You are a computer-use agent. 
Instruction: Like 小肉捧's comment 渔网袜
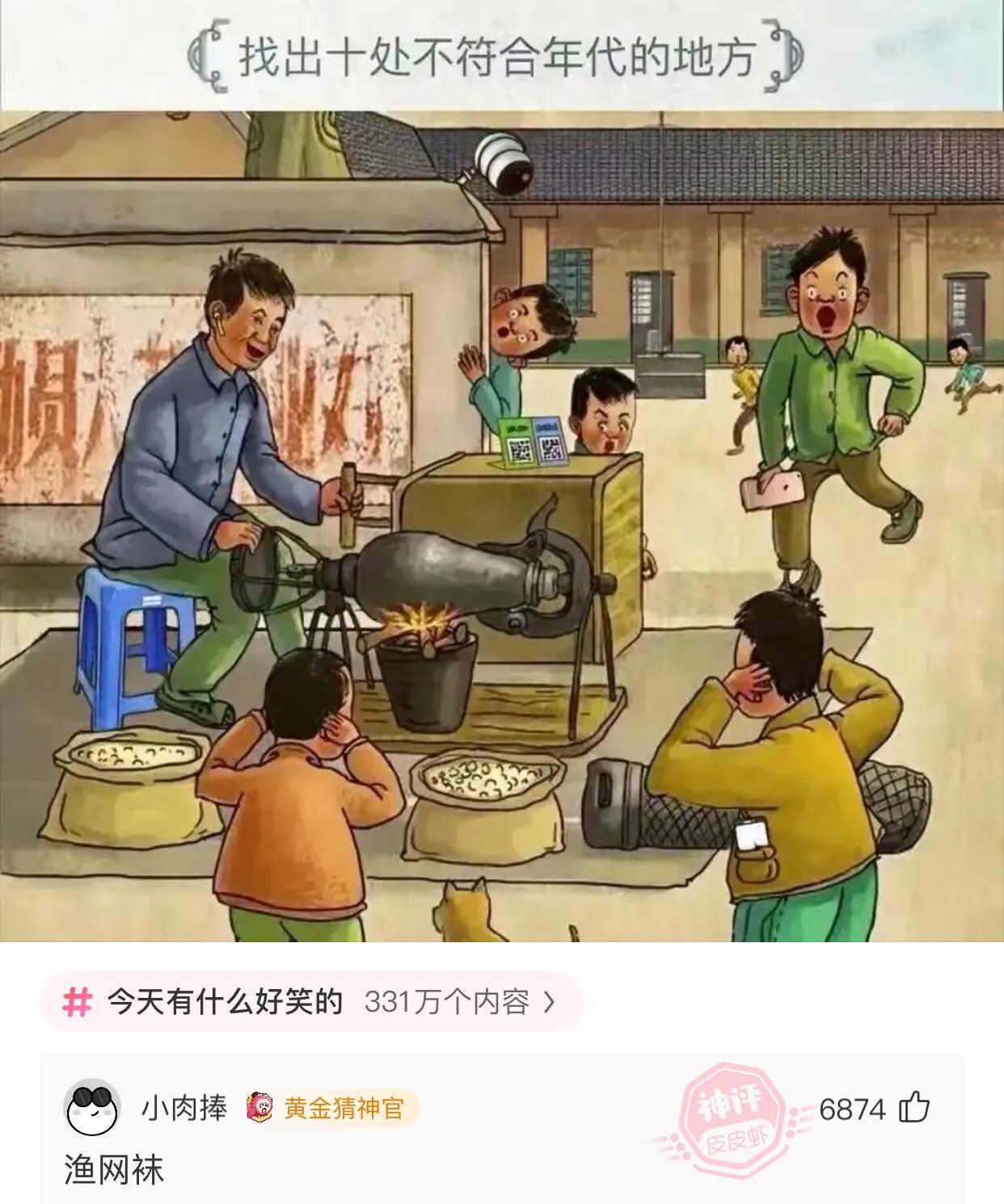[914, 1108]
